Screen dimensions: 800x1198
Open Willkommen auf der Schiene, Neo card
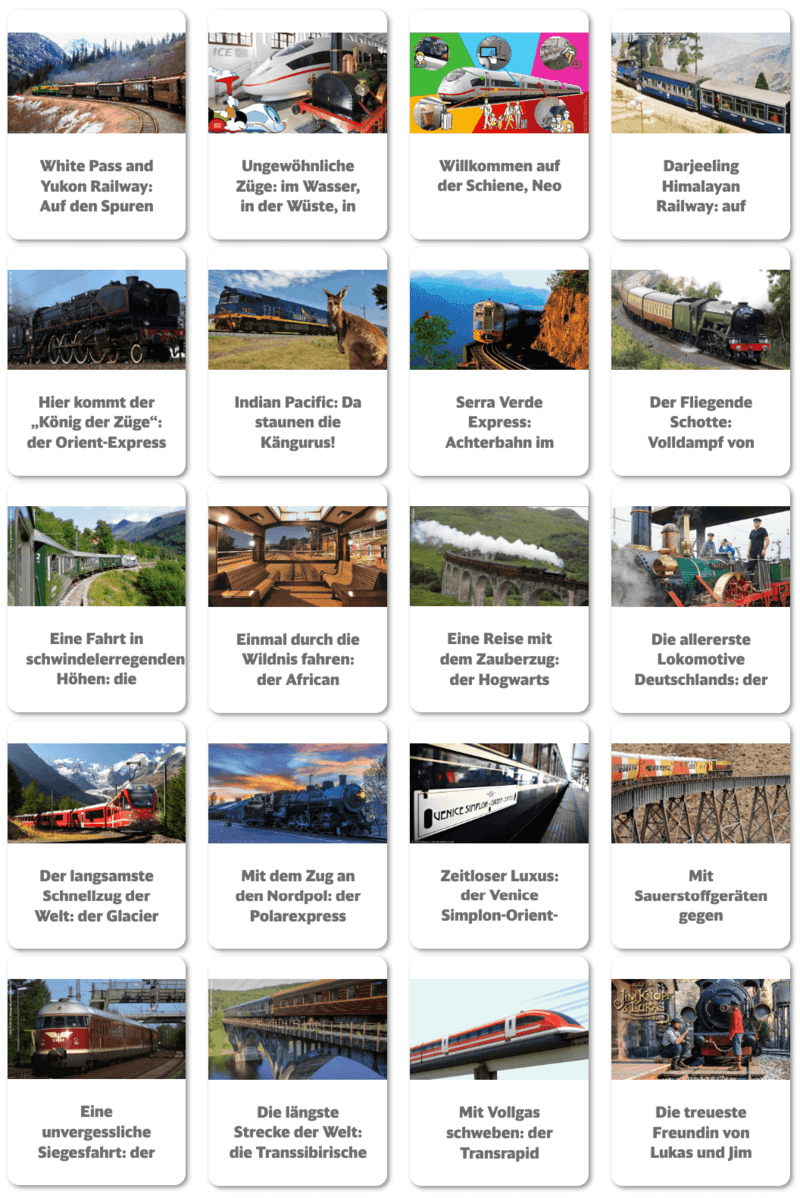(499, 125)
